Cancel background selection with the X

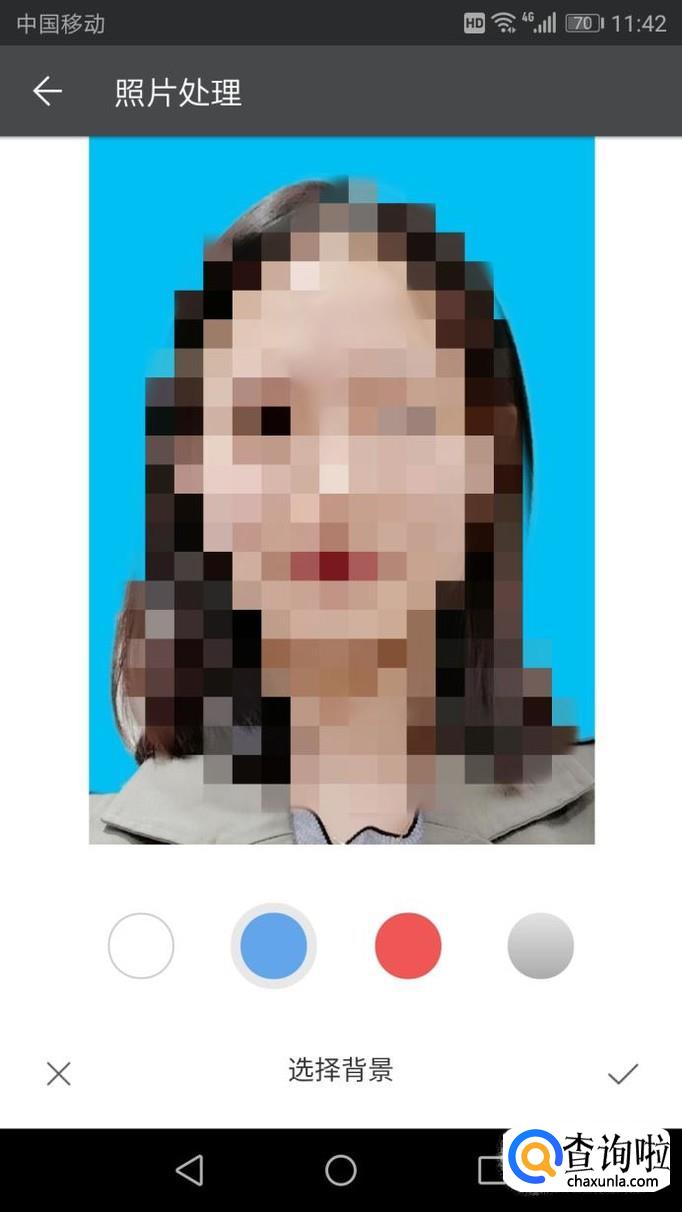coord(59,1074)
